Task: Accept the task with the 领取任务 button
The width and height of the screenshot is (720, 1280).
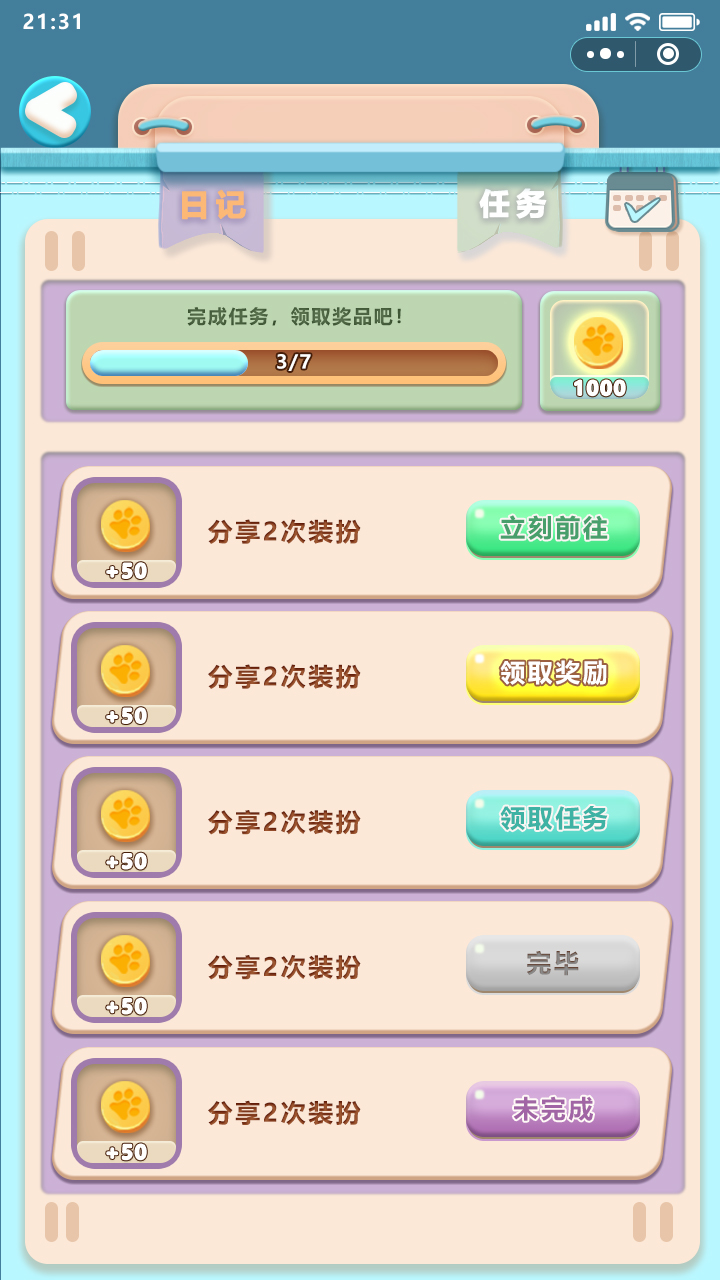Action: [x=552, y=820]
